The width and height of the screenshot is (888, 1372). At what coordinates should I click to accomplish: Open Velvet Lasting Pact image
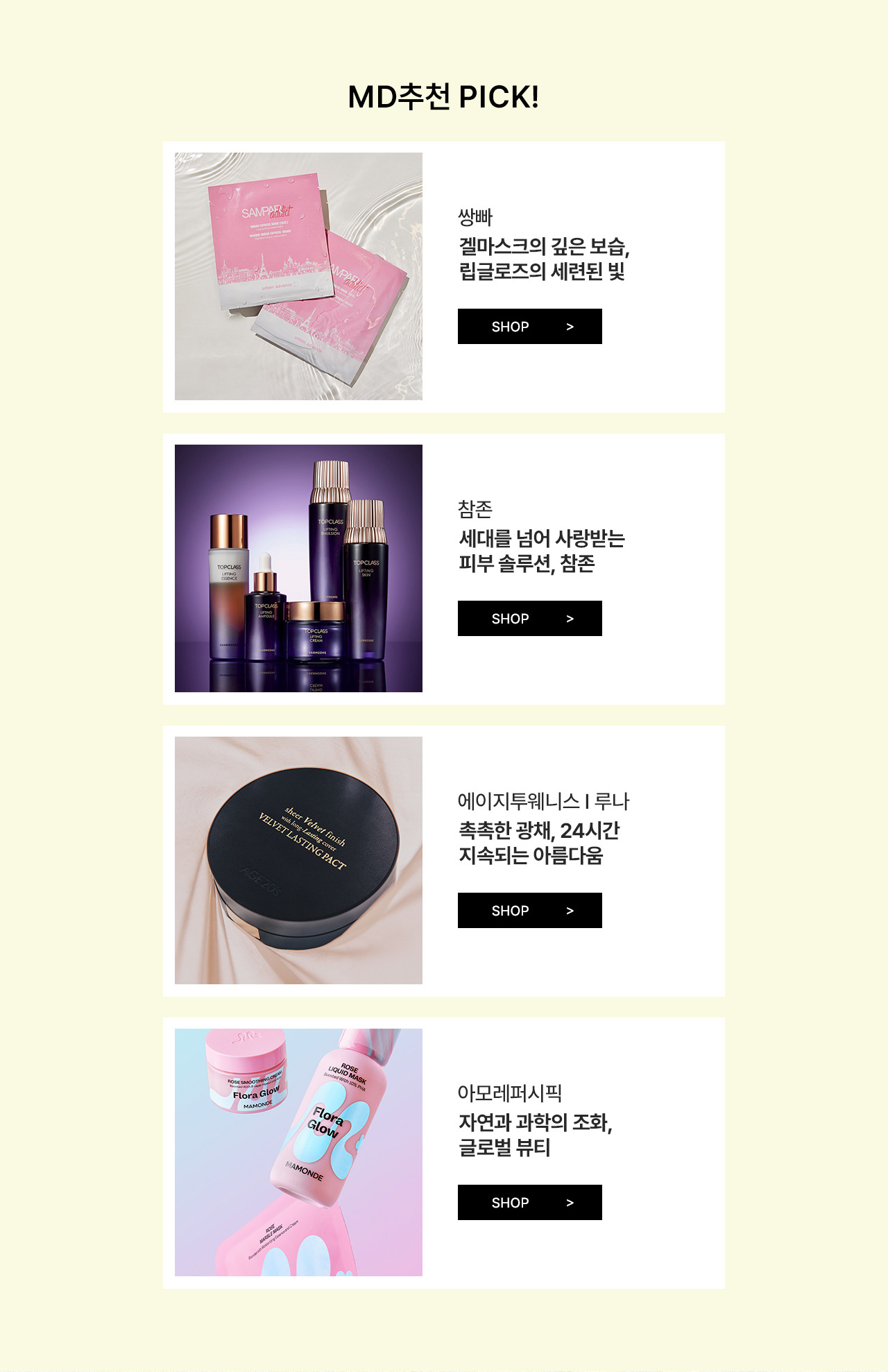pyautogui.click(x=298, y=860)
